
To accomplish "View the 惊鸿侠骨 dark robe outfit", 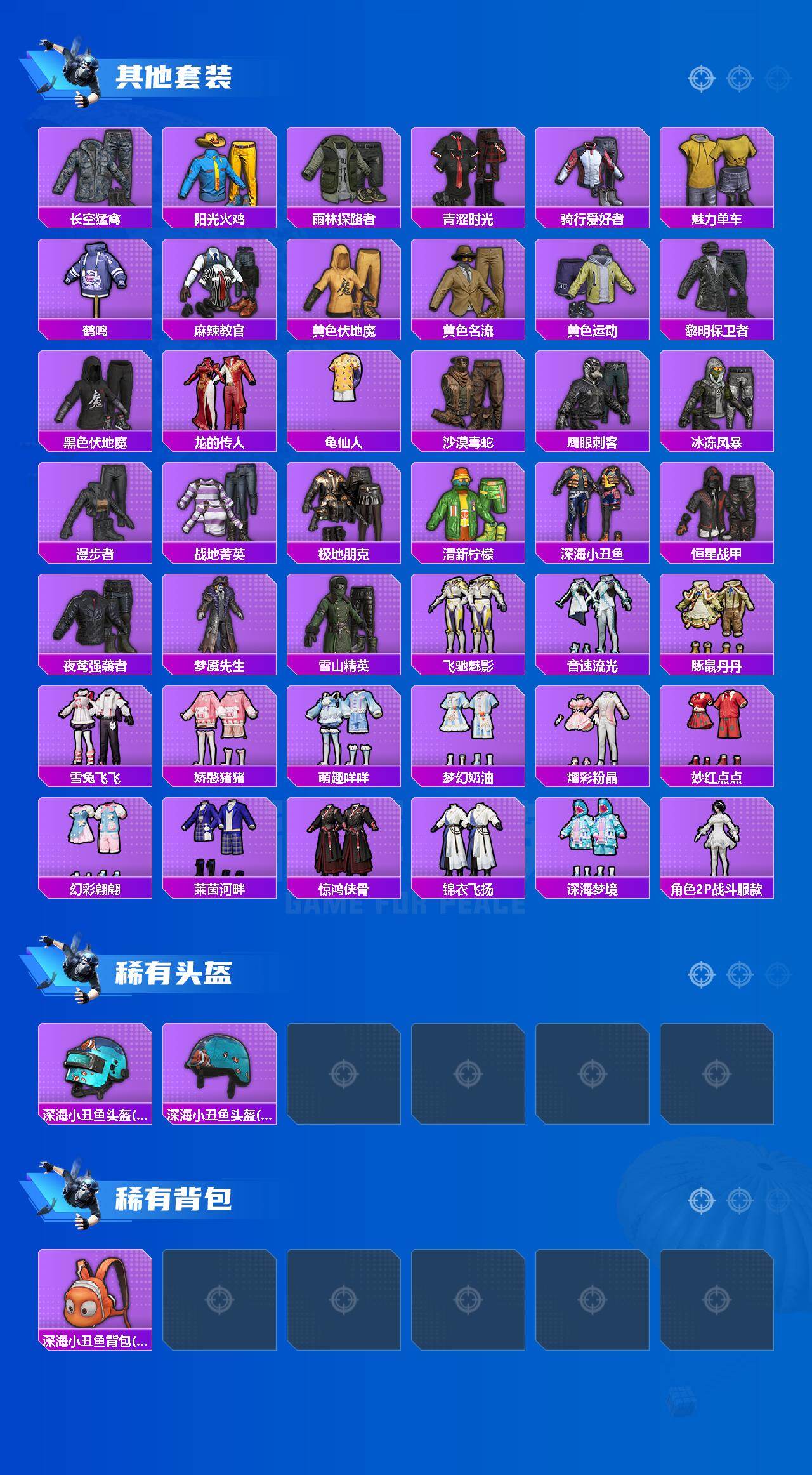I will click(343, 838).
